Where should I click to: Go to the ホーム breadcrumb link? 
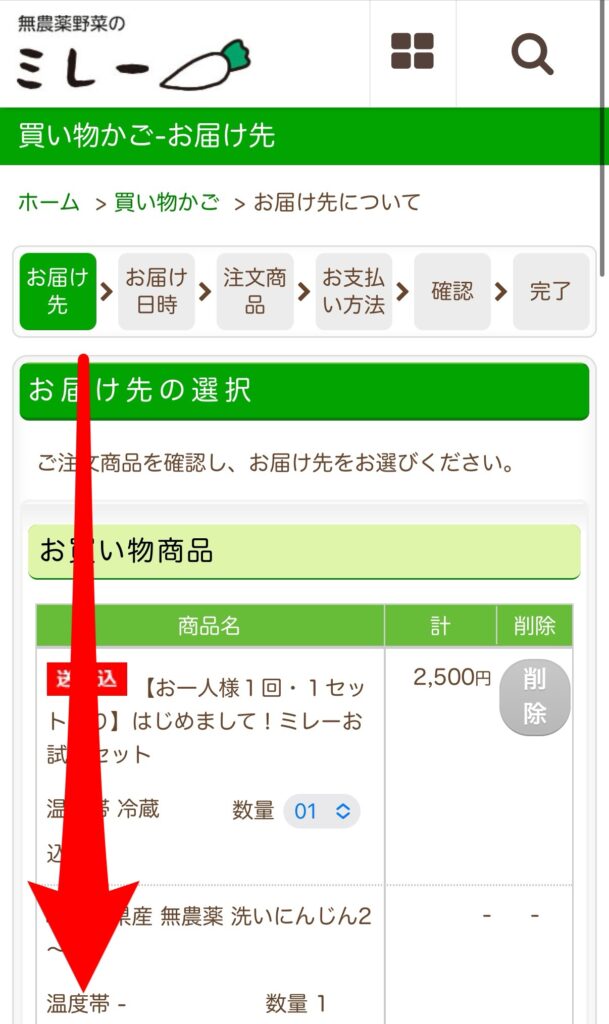49,202
